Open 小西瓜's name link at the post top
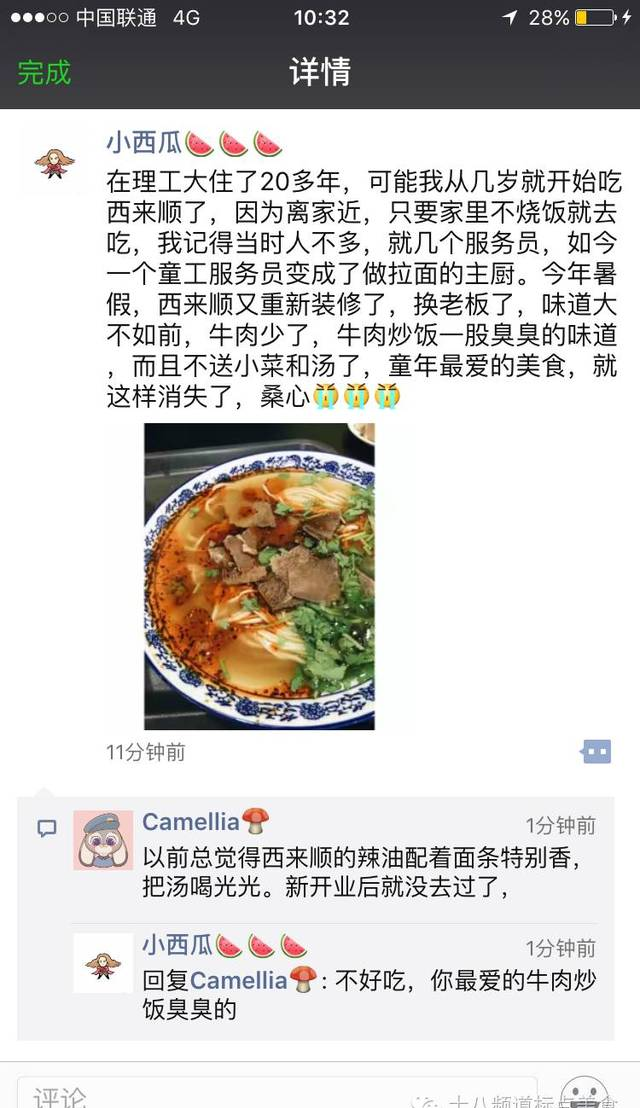640x1108 pixels. point(144,143)
